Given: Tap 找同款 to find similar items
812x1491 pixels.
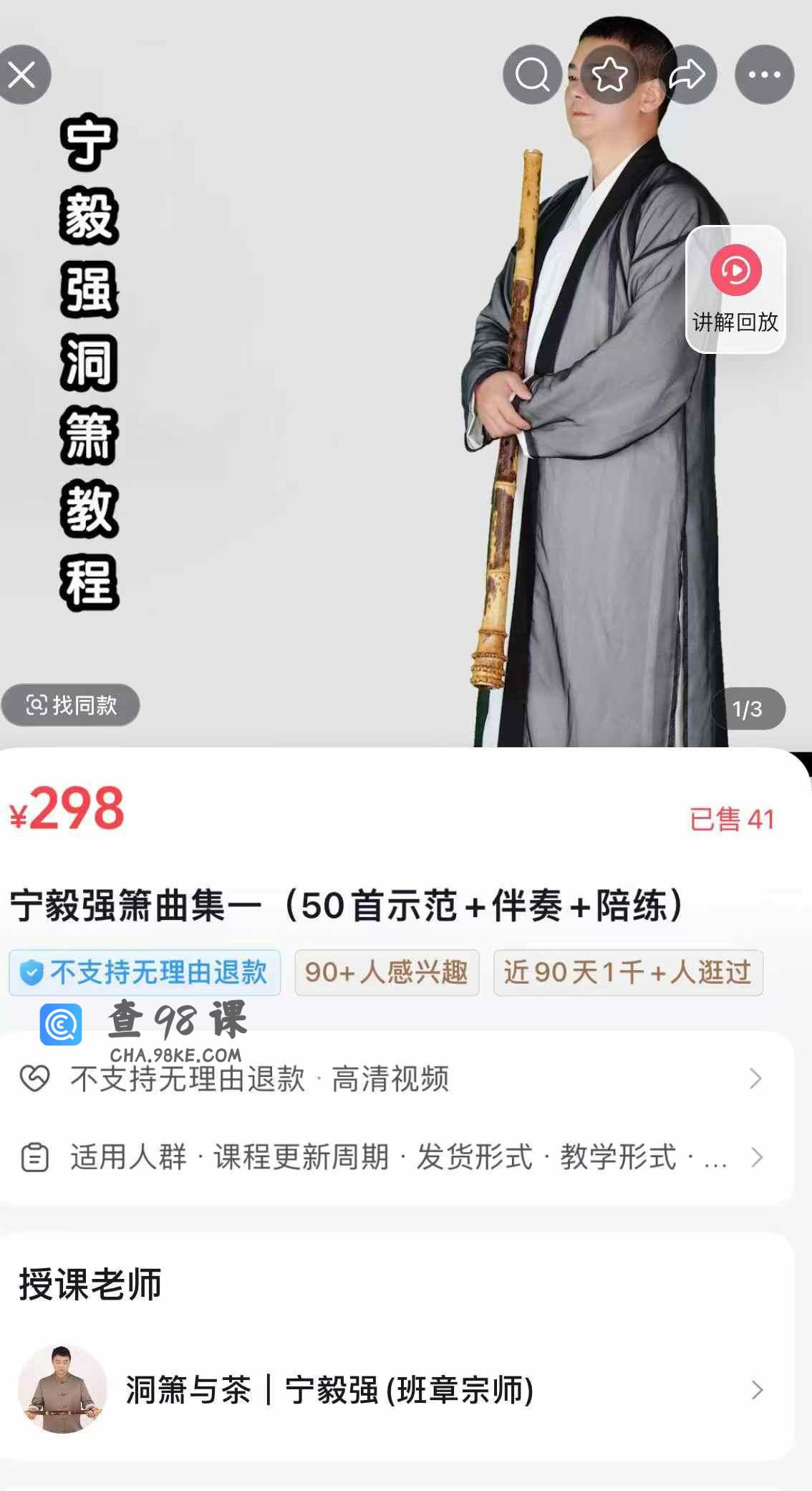Looking at the screenshot, I should [x=70, y=705].
